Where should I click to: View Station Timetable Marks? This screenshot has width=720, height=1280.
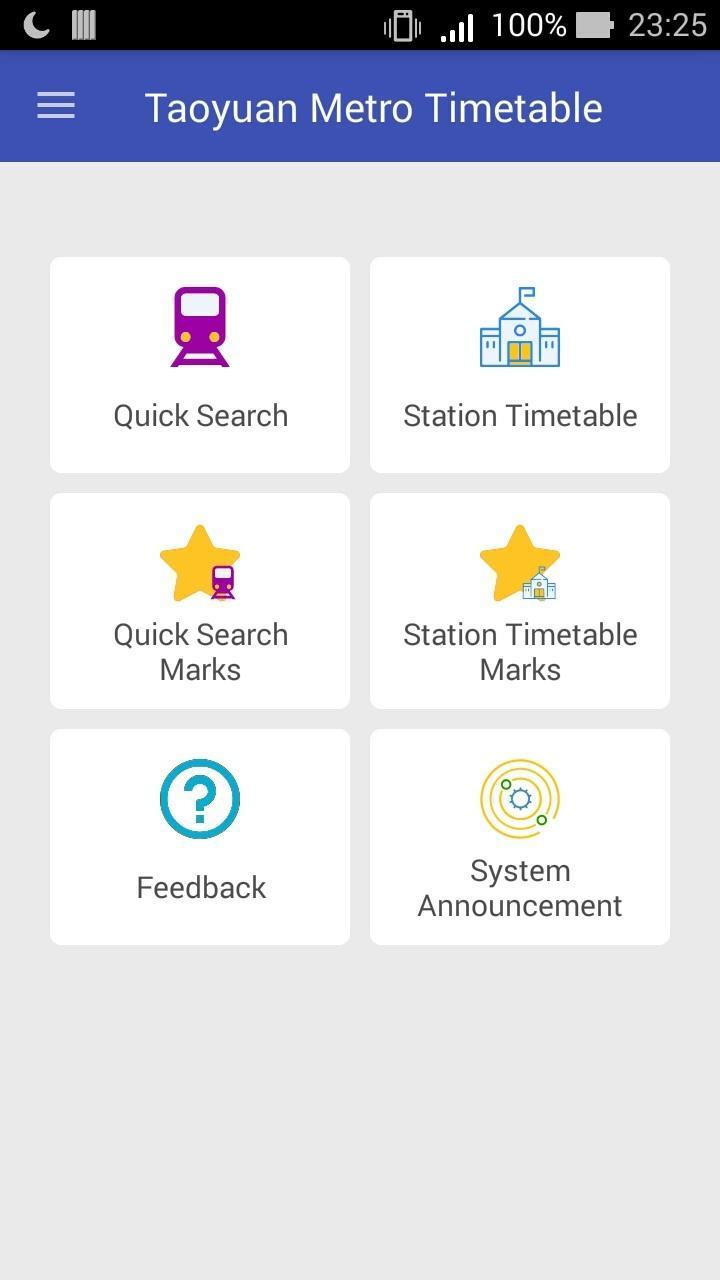click(x=519, y=600)
